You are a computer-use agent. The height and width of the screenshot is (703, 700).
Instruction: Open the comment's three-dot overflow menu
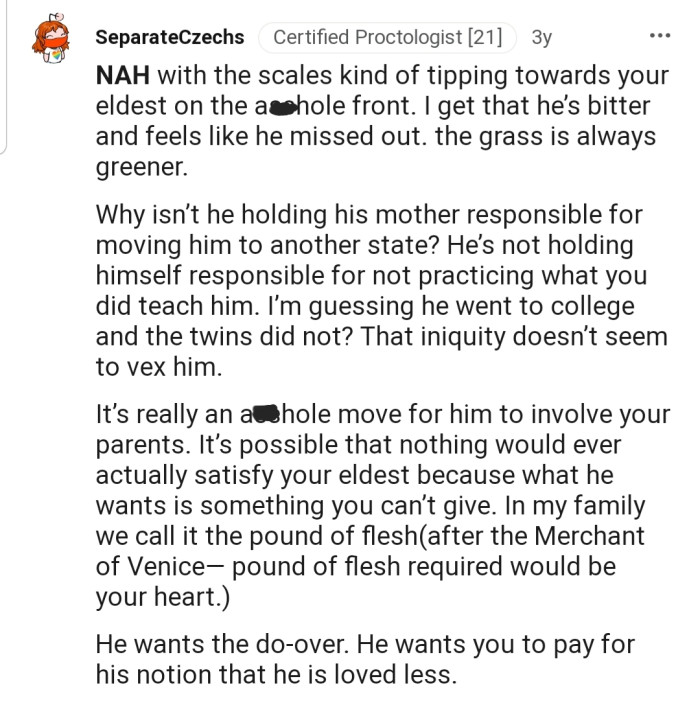coord(660,37)
